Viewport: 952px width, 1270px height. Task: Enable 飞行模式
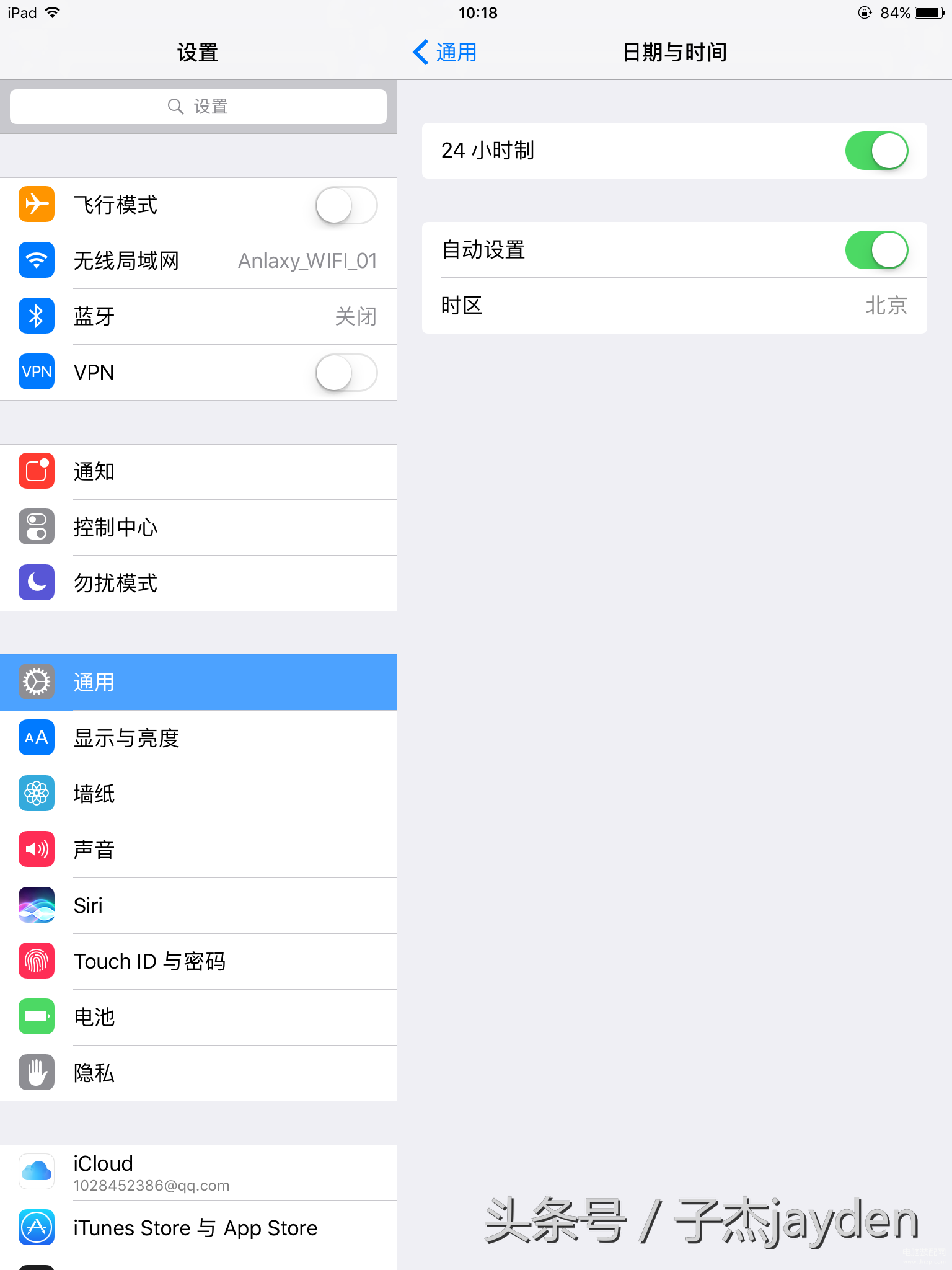346,205
